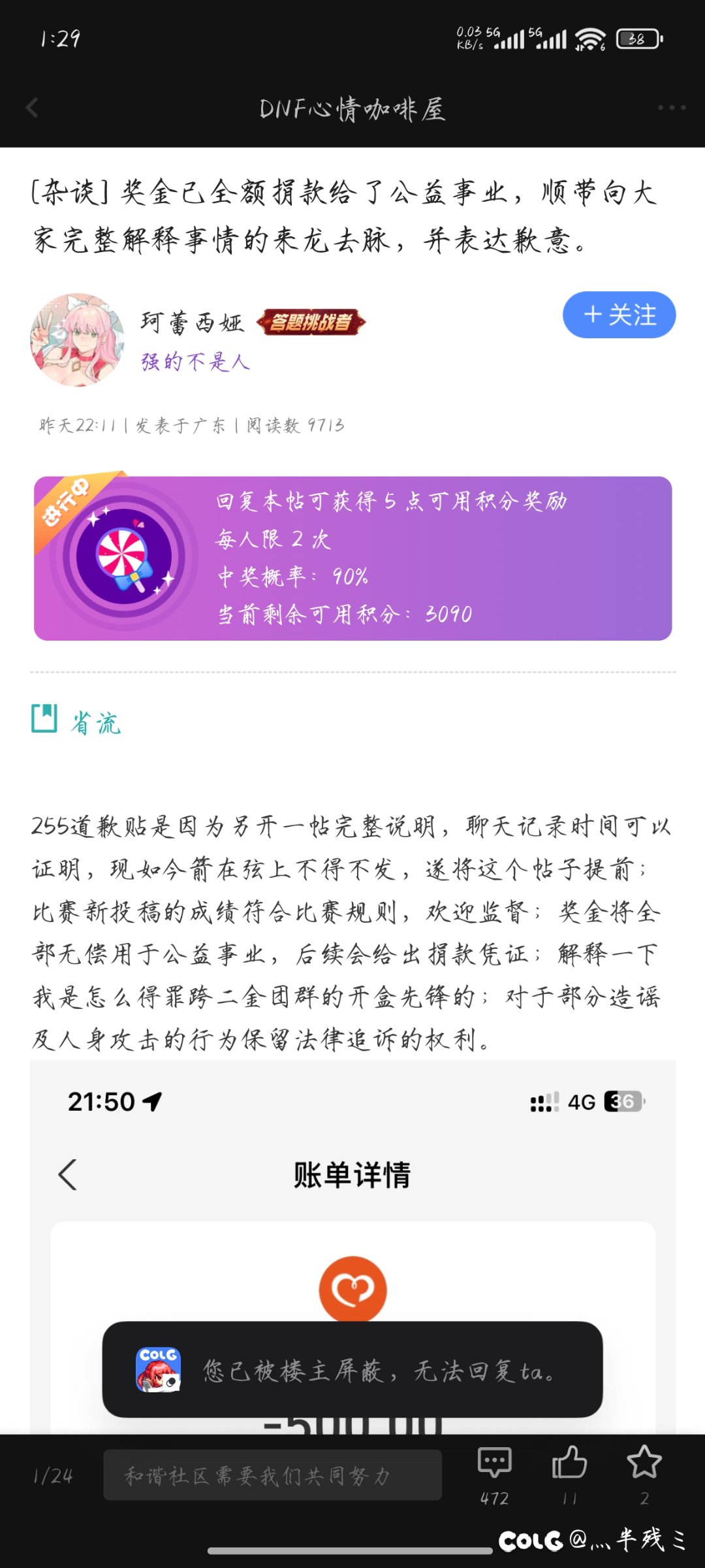Open the three-dot overflow menu
Viewport: 705px width, 1568px height.
(x=672, y=108)
